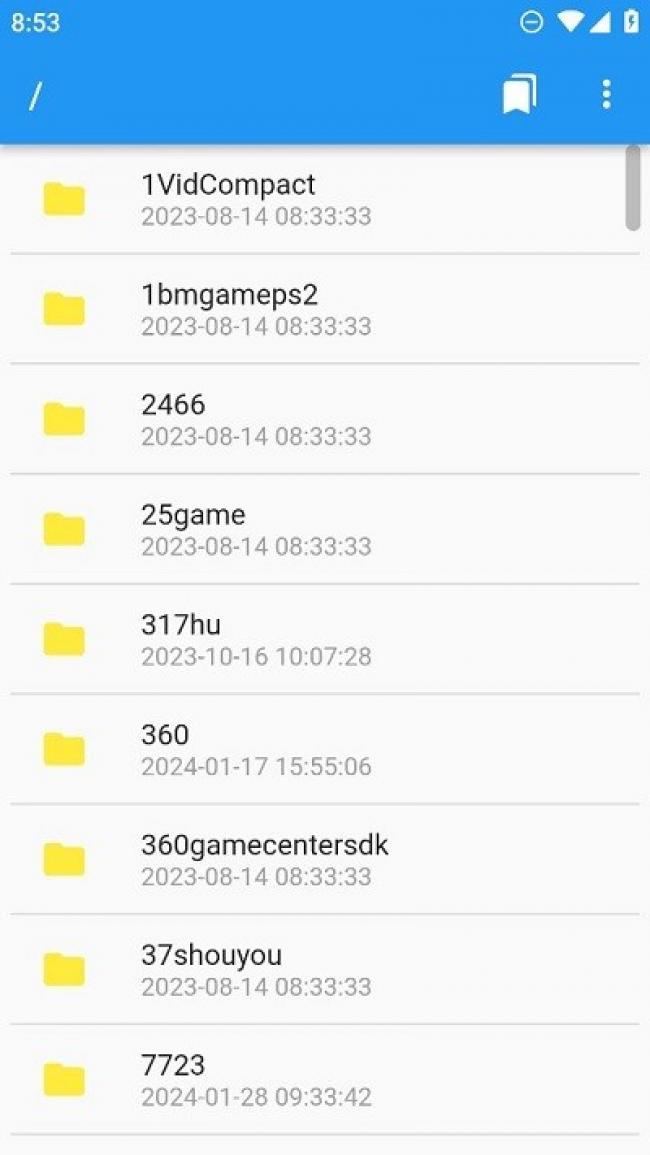Tap the root path slash

[x=33, y=96]
